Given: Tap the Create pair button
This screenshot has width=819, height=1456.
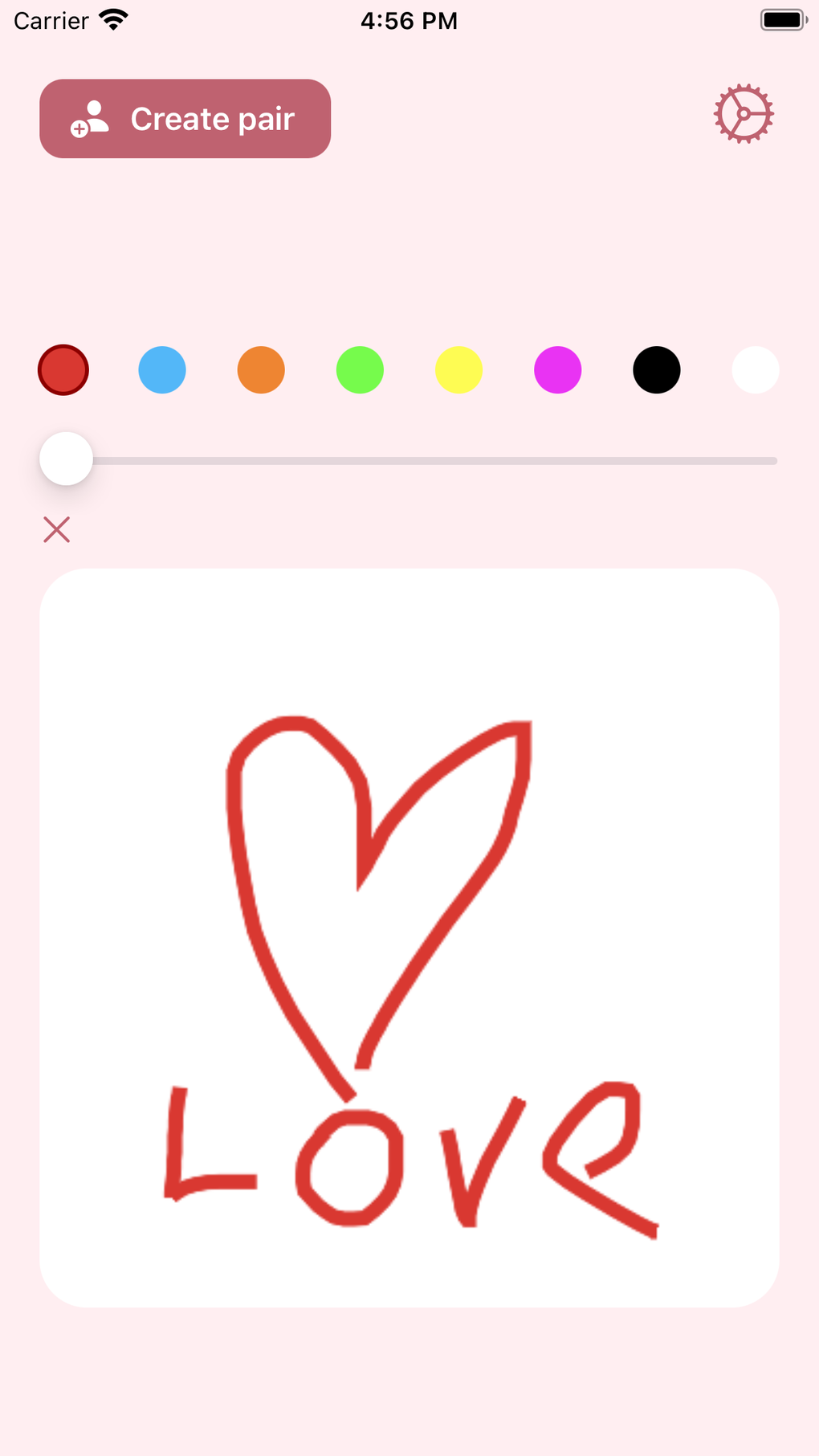Looking at the screenshot, I should [x=185, y=119].
